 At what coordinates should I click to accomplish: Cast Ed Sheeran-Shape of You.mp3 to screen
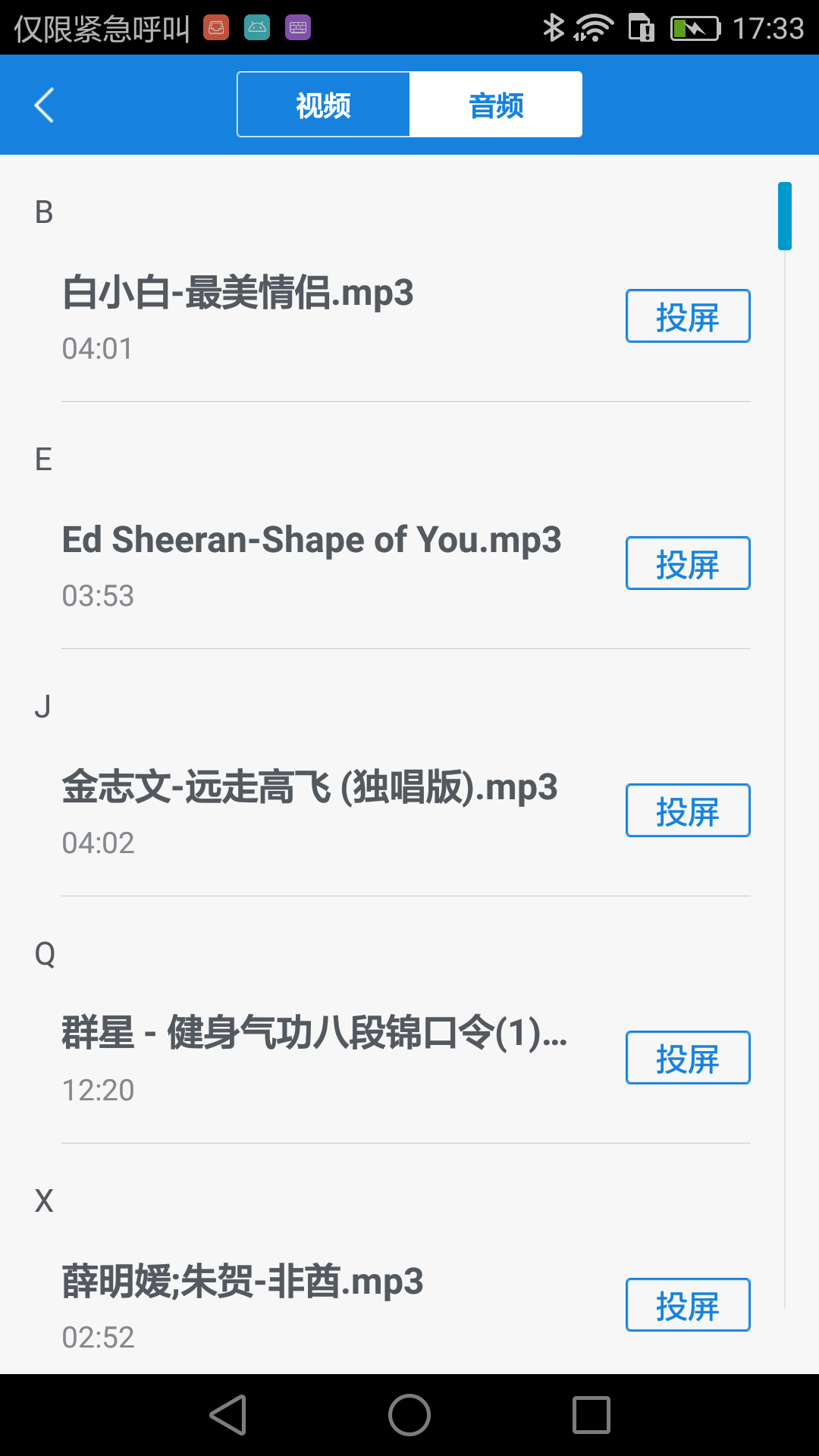coord(687,563)
